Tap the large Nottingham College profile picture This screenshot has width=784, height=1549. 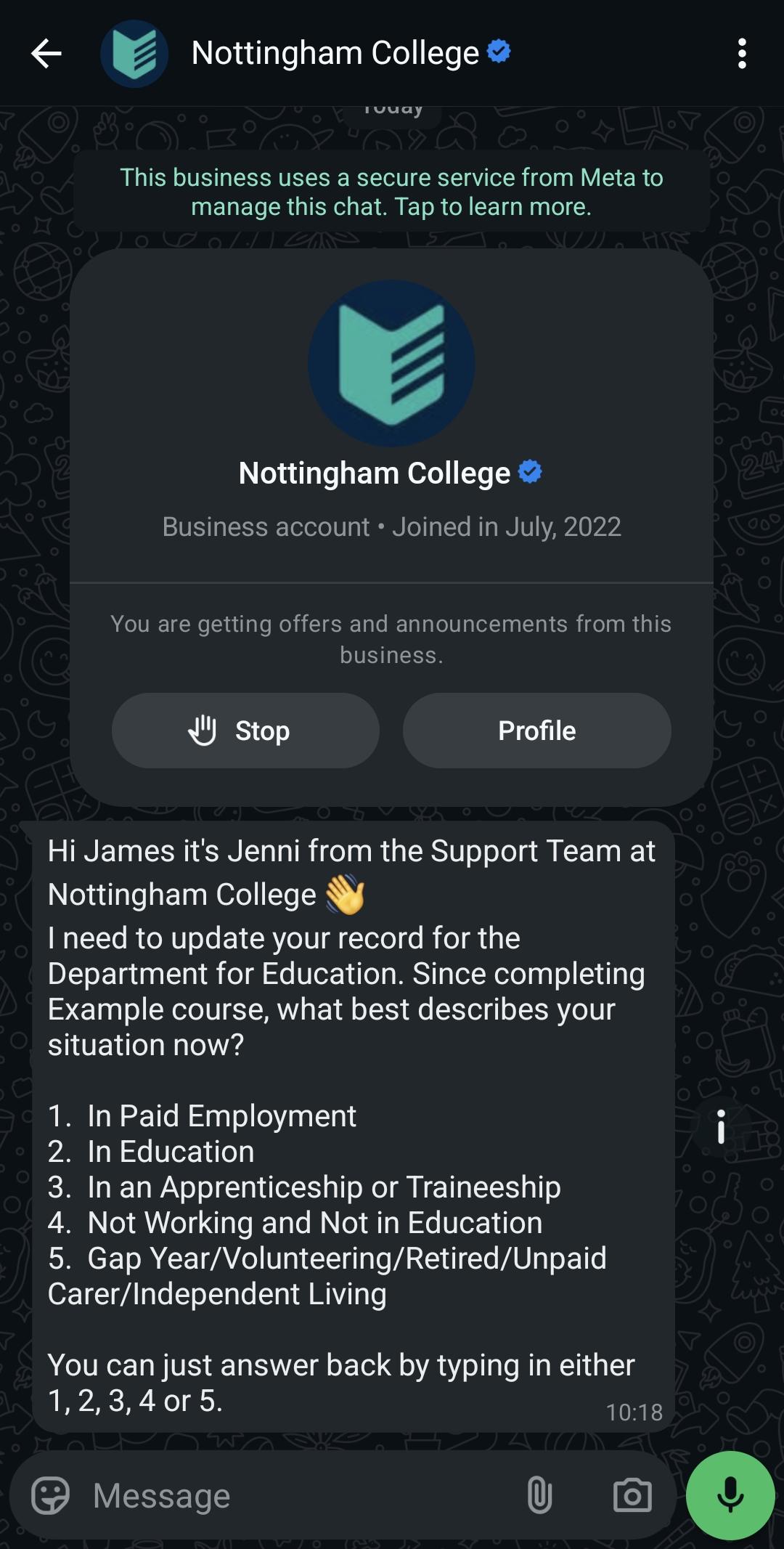391,363
